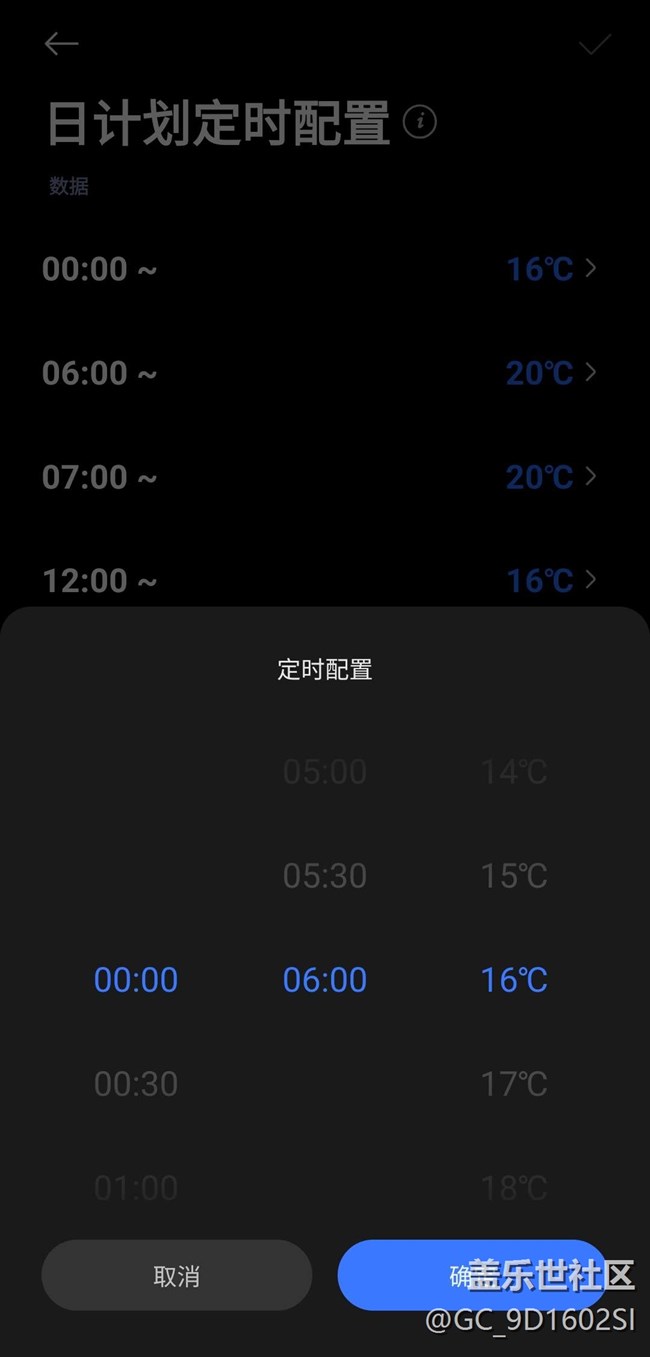Choose 15℃ in the temperature picker

tap(514, 876)
